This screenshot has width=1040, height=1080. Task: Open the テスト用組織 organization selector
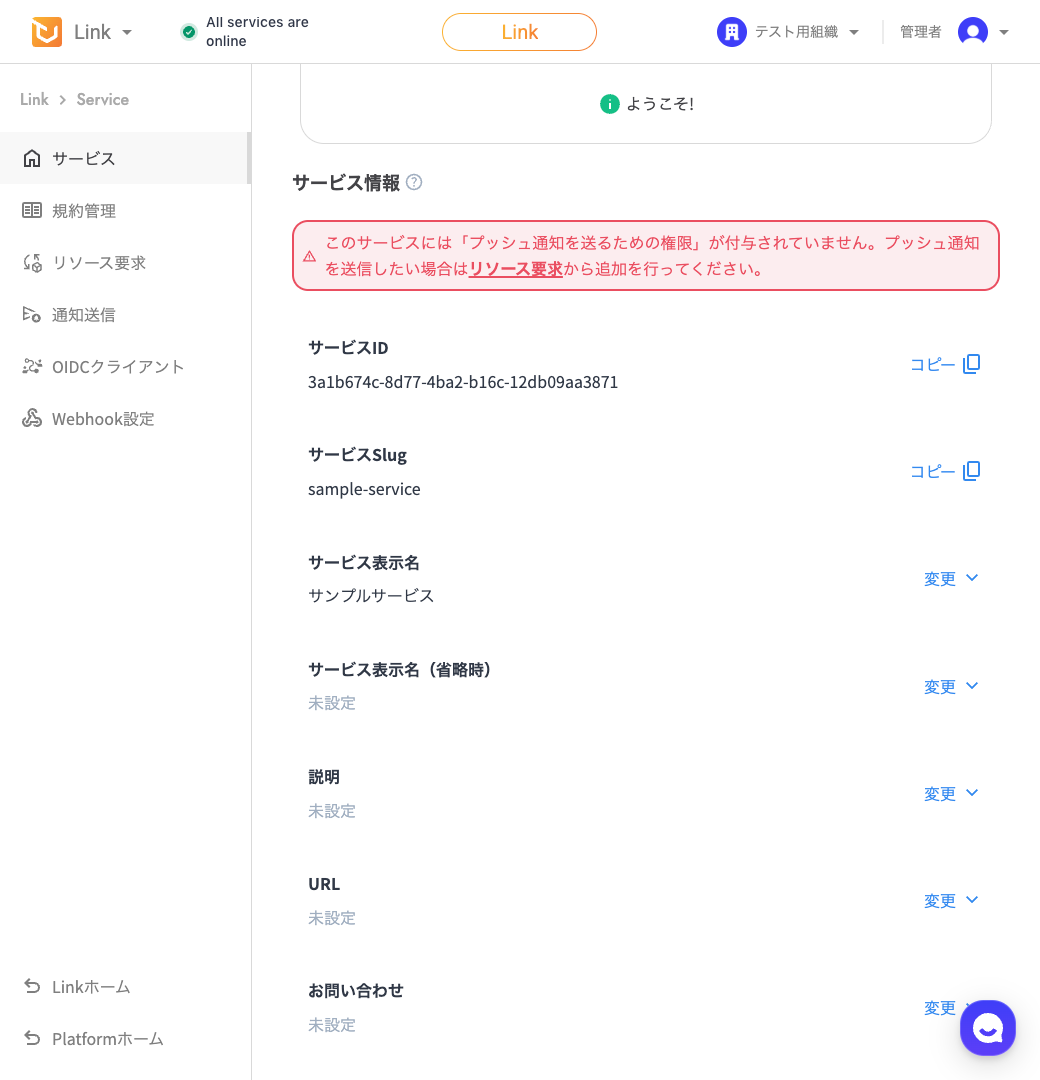coord(789,32)
